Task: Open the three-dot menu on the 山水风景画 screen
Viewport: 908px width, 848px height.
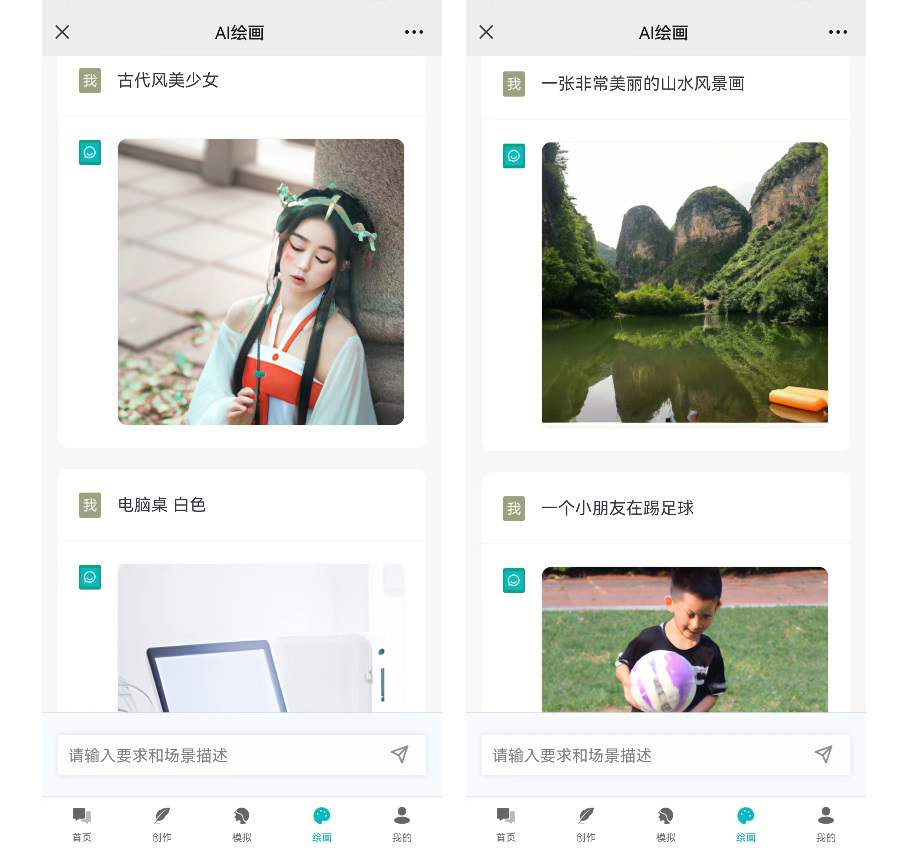Action: tap(838, 32)
